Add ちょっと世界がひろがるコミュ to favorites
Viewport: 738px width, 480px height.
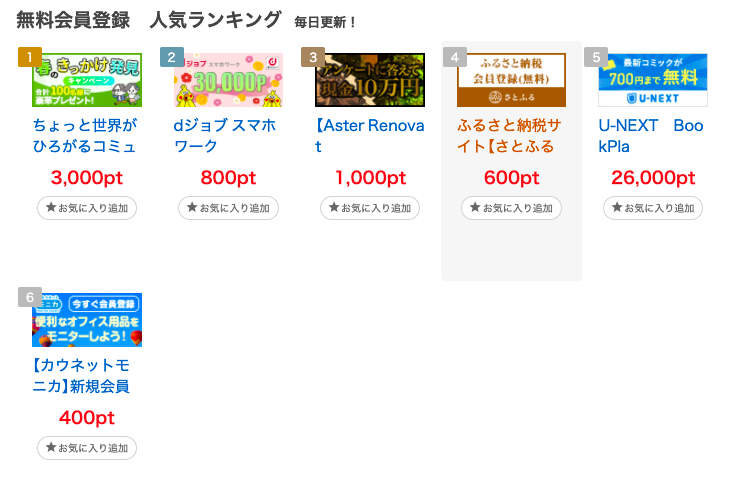pos(87,208)
